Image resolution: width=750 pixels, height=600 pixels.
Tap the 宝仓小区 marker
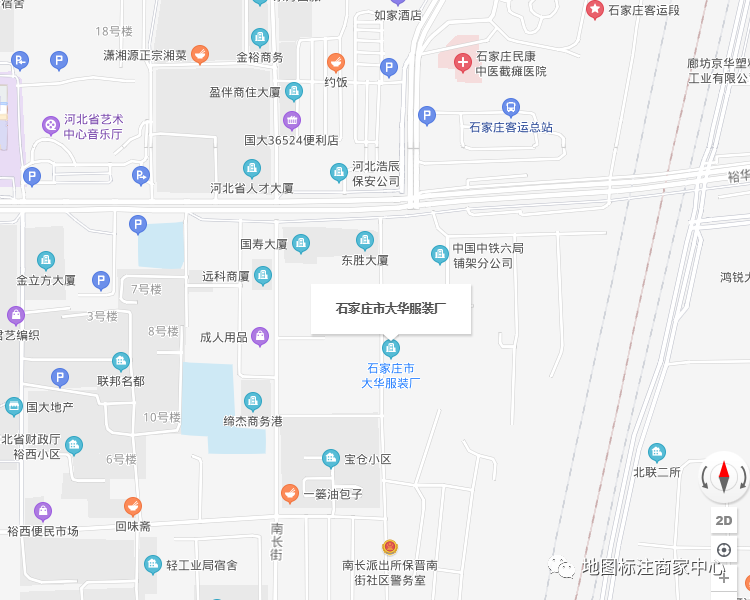coord(331,459)
